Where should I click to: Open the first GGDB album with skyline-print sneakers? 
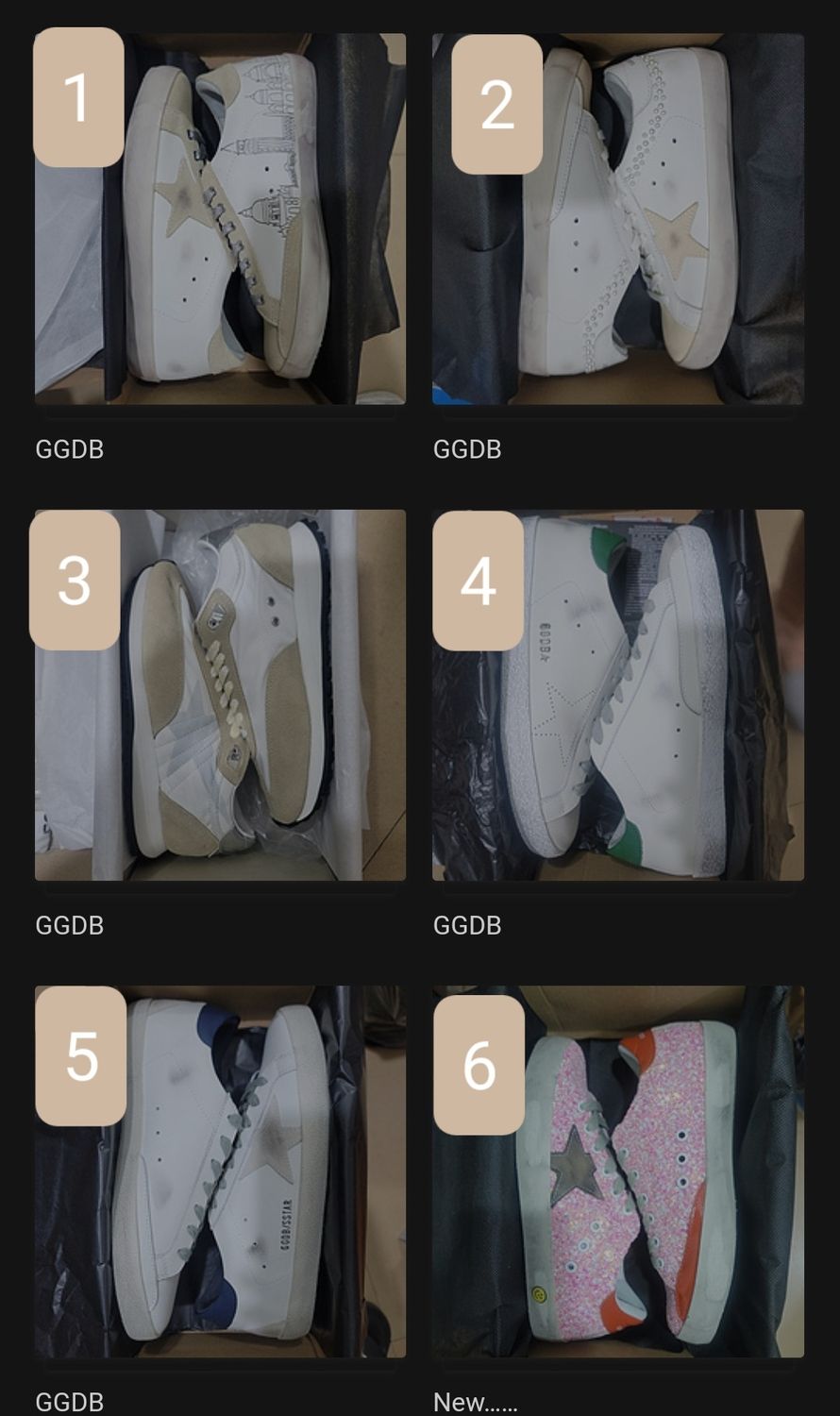tap(220, 219)
